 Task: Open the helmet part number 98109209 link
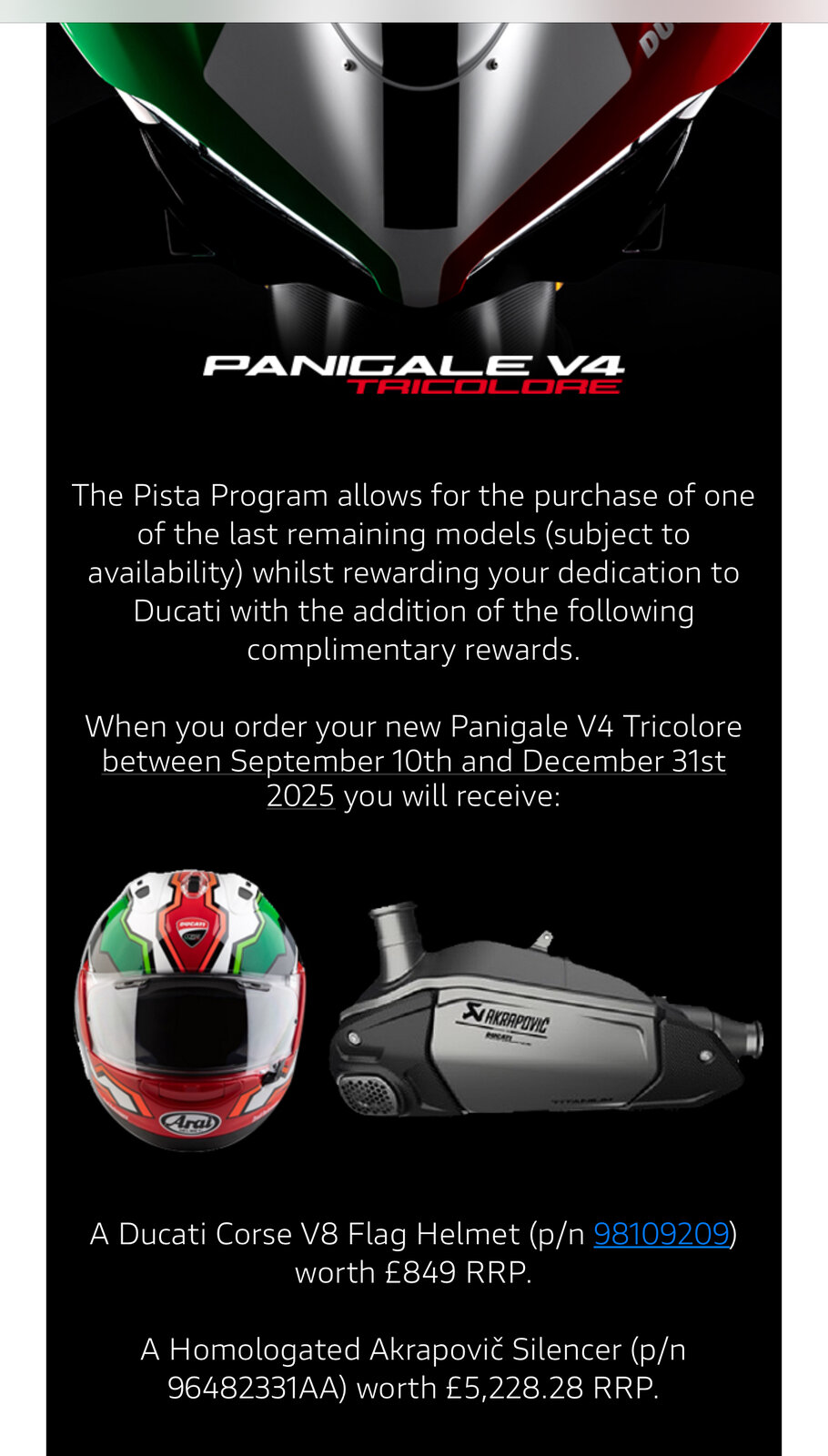[661, 1234]
